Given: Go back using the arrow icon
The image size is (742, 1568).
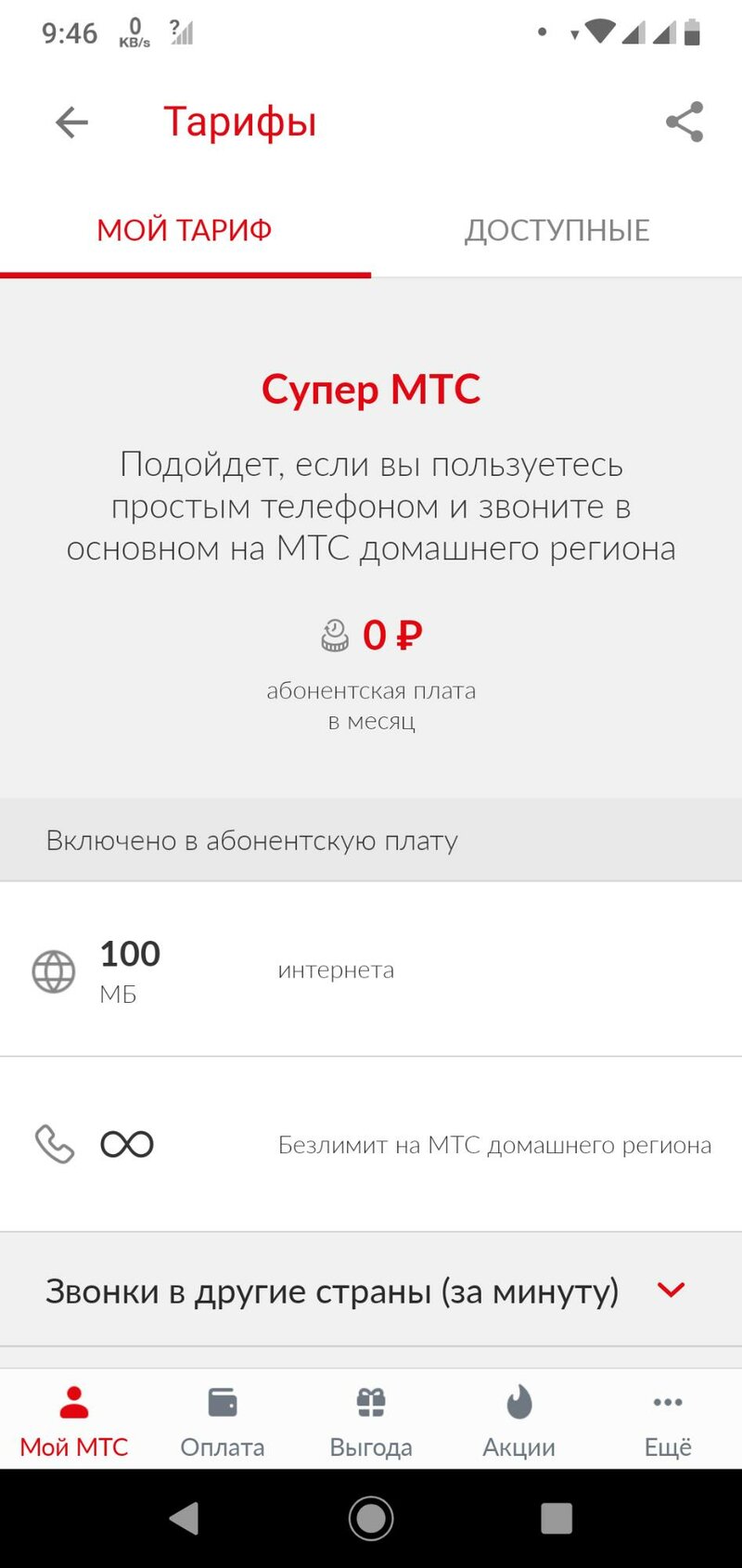Looking at the screenshot, I should [71, 122].
